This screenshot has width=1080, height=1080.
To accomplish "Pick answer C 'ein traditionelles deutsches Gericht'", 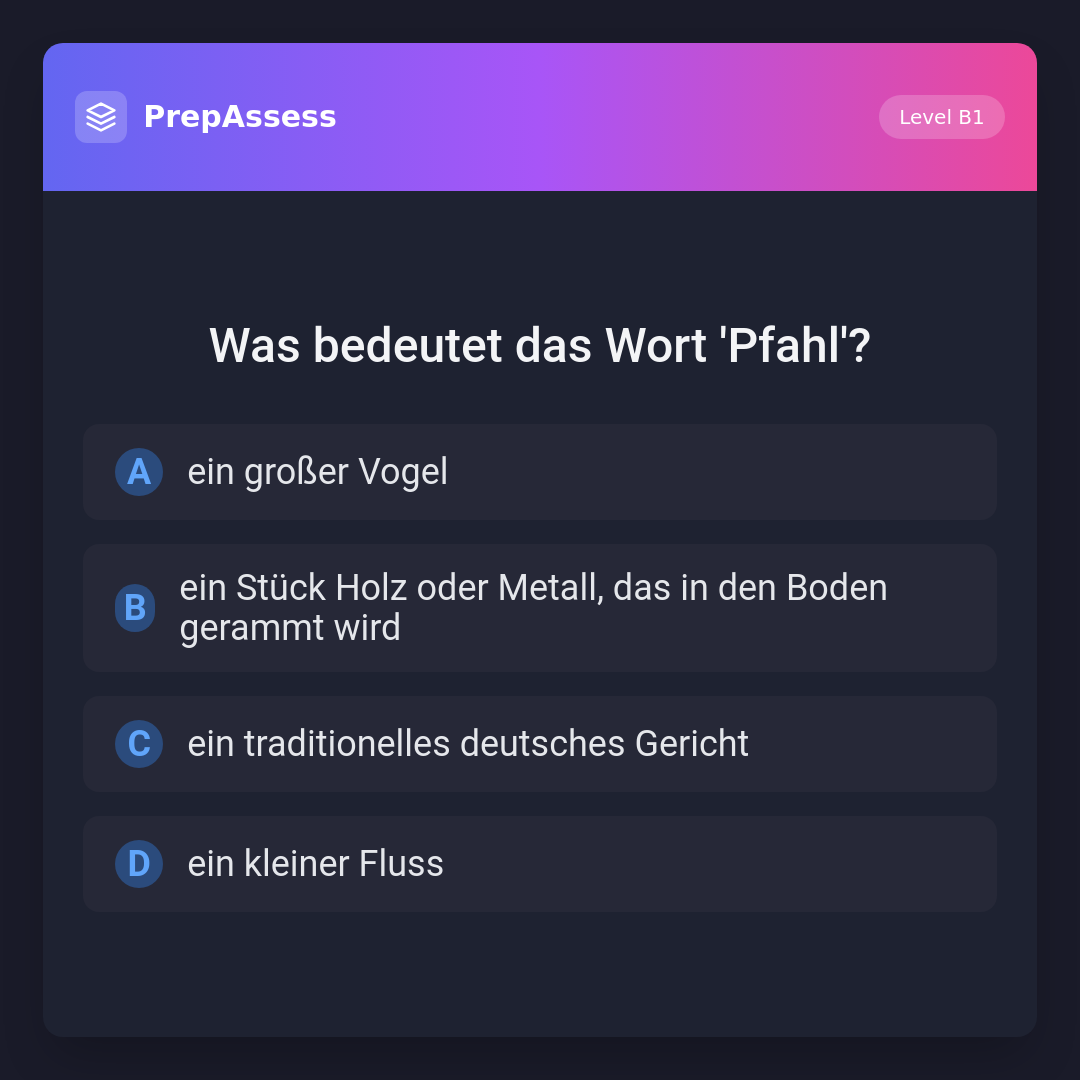I will [x=540, y=744].
